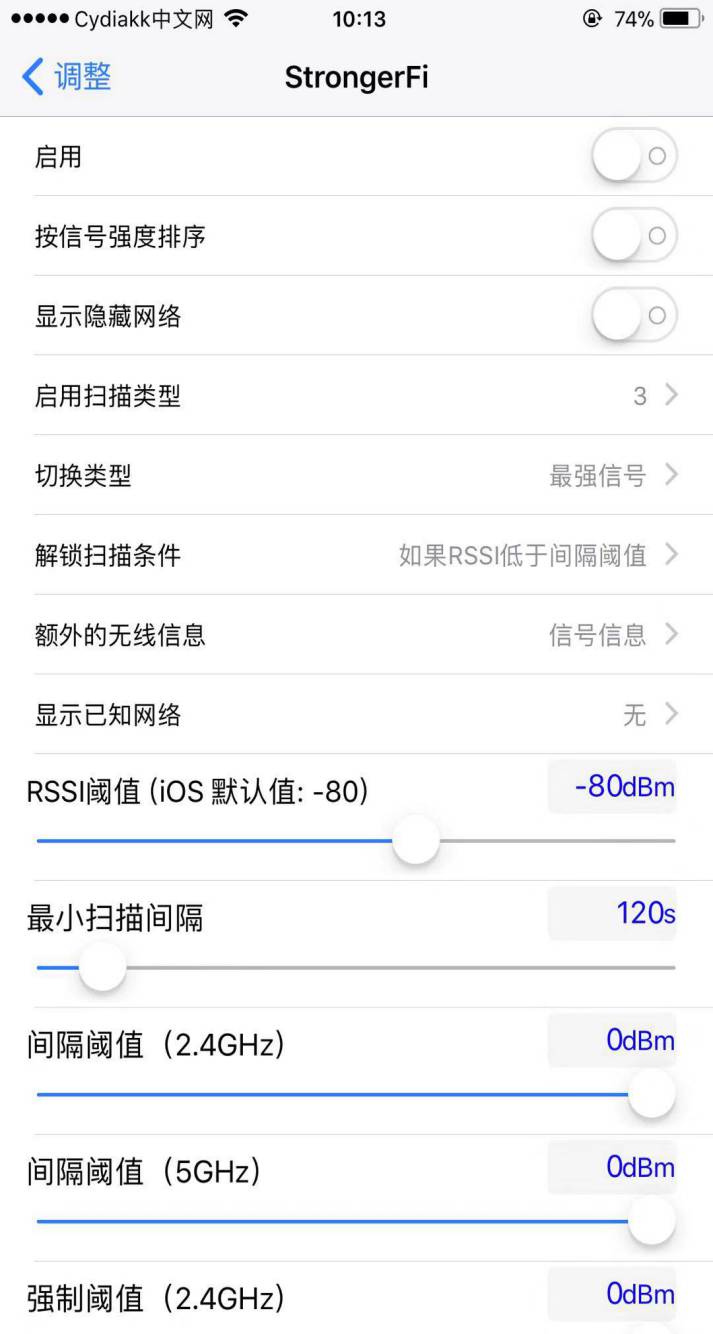Open 解锁扫描条件 setting
713x1334 pixels.
pos(356,555)
